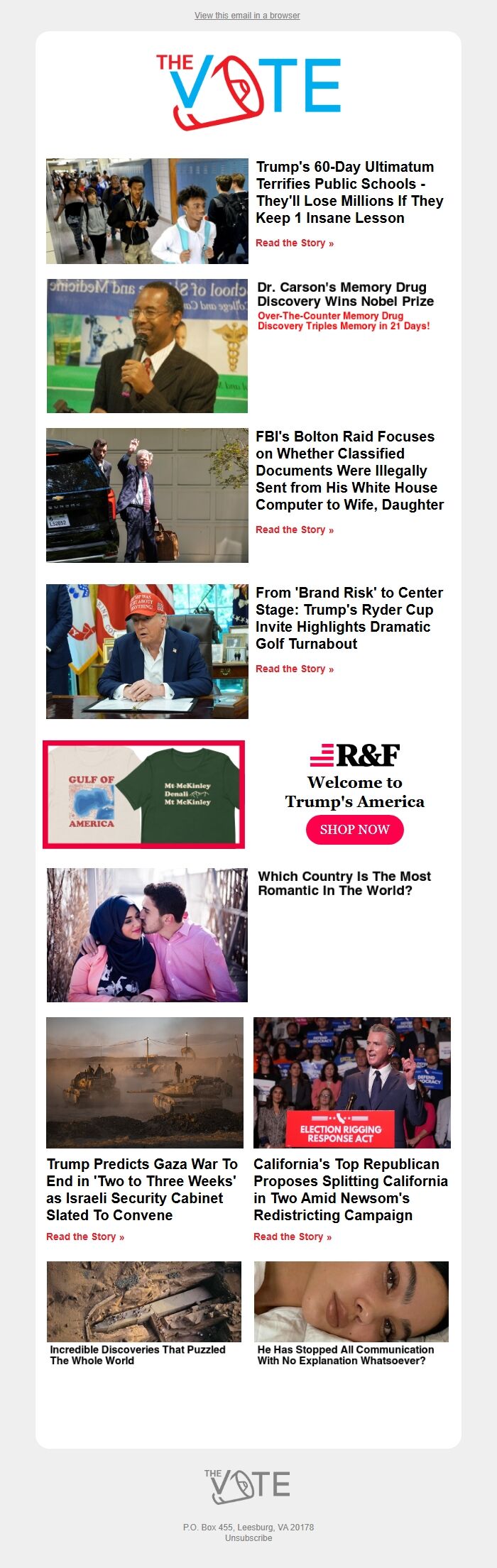Open the Trump signing at desk photo
This screenshot has height=1568, width=497.
[147, 651]
